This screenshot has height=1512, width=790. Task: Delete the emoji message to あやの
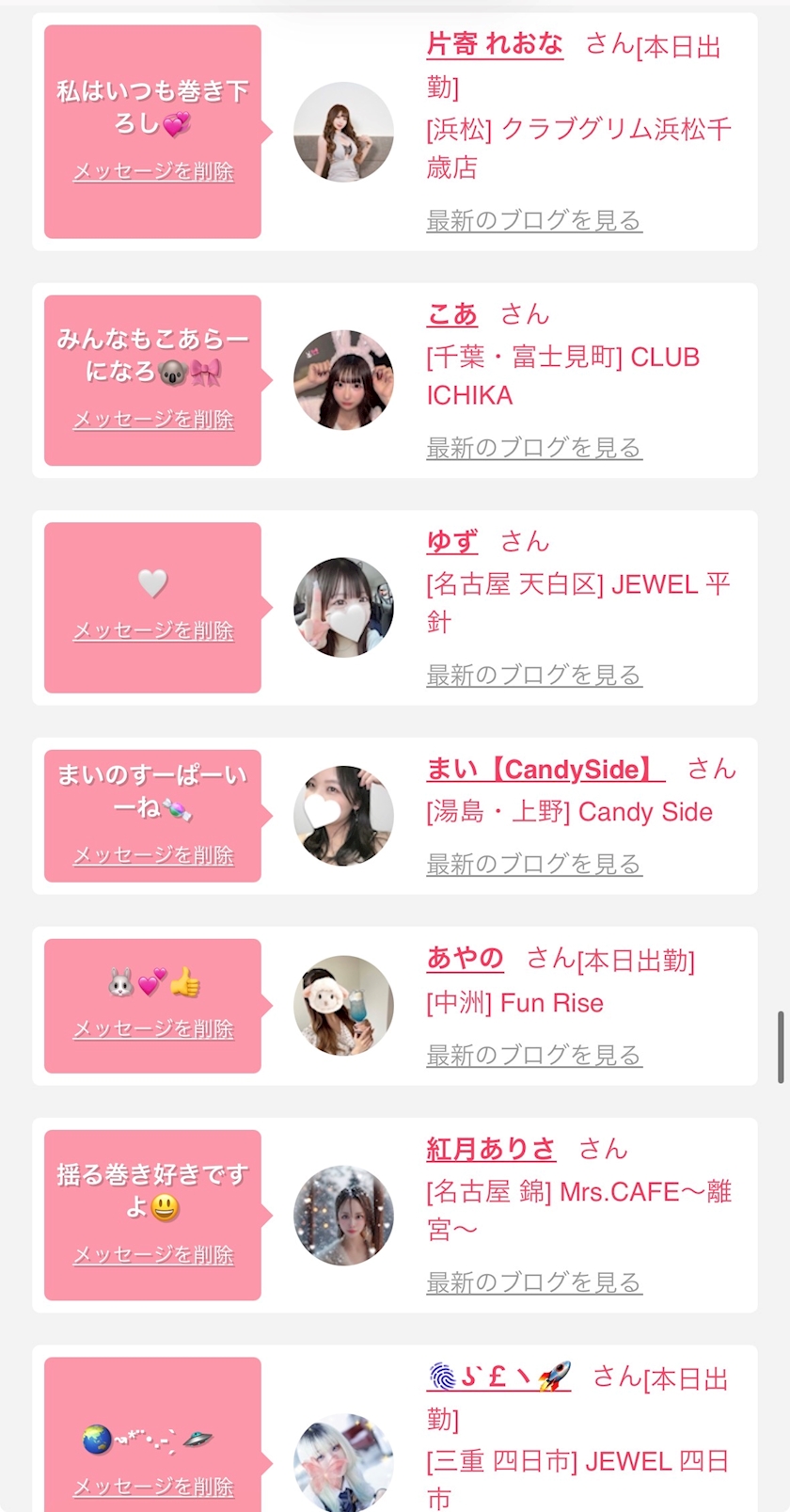pyautogui.click(x=153, y=1029)
